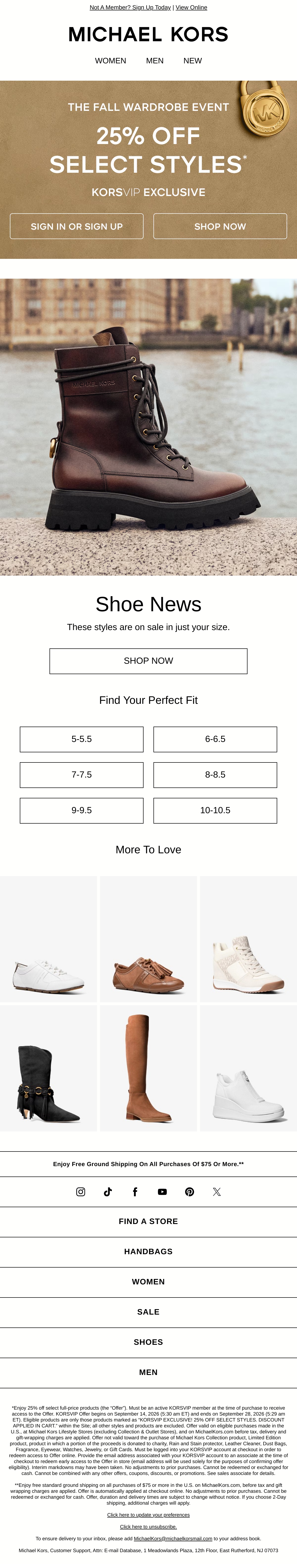Open the Handbags footer link
Screen dimensions: 297x1568
(148, 1251)
